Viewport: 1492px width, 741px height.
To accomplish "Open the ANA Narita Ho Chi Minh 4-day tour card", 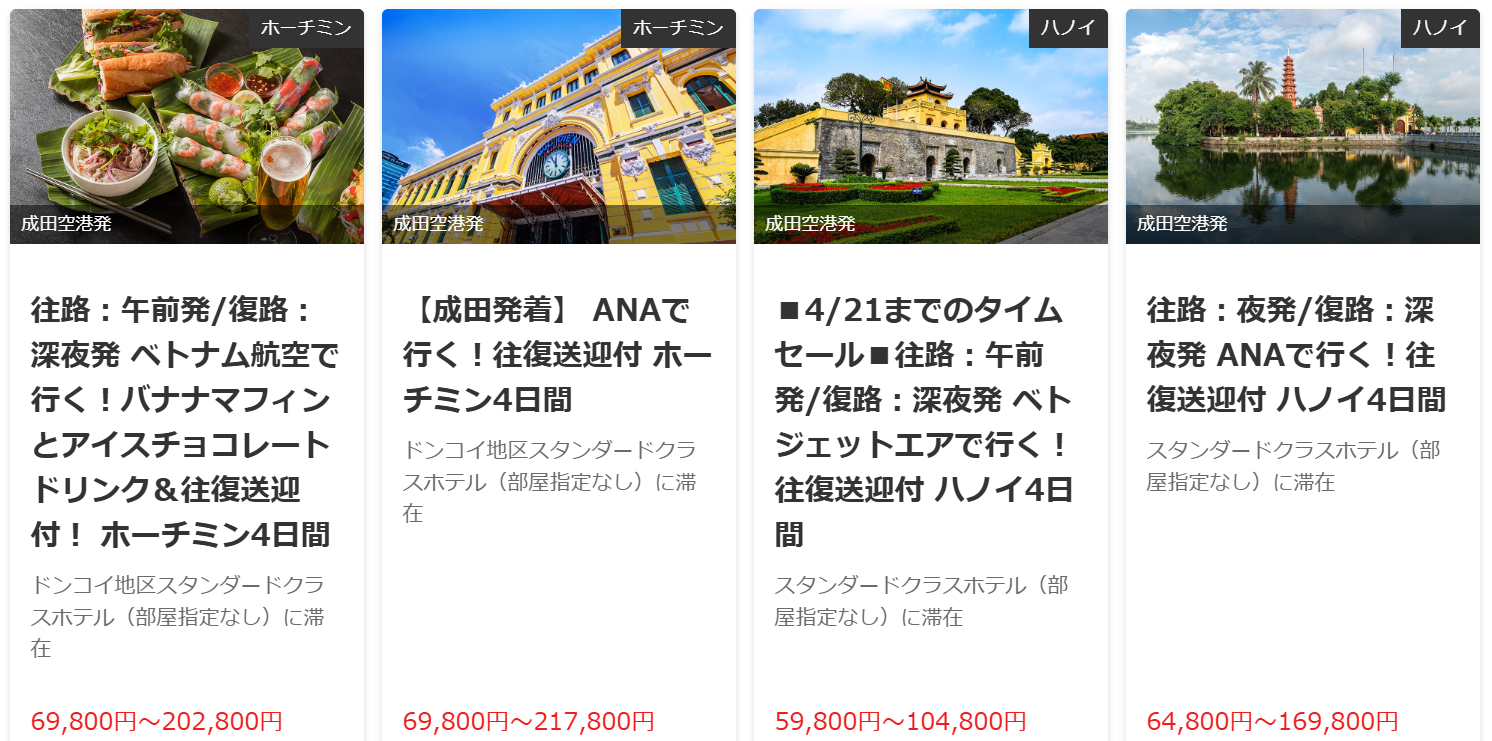I will pyautogui.click(x=558, y=356).
